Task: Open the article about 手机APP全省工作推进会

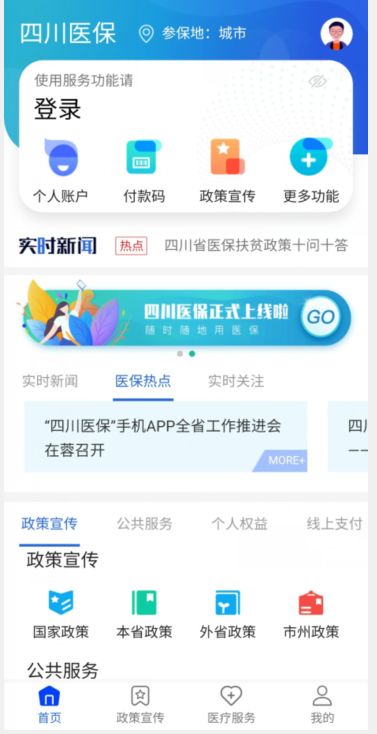Action: click(x=166, y=437)
